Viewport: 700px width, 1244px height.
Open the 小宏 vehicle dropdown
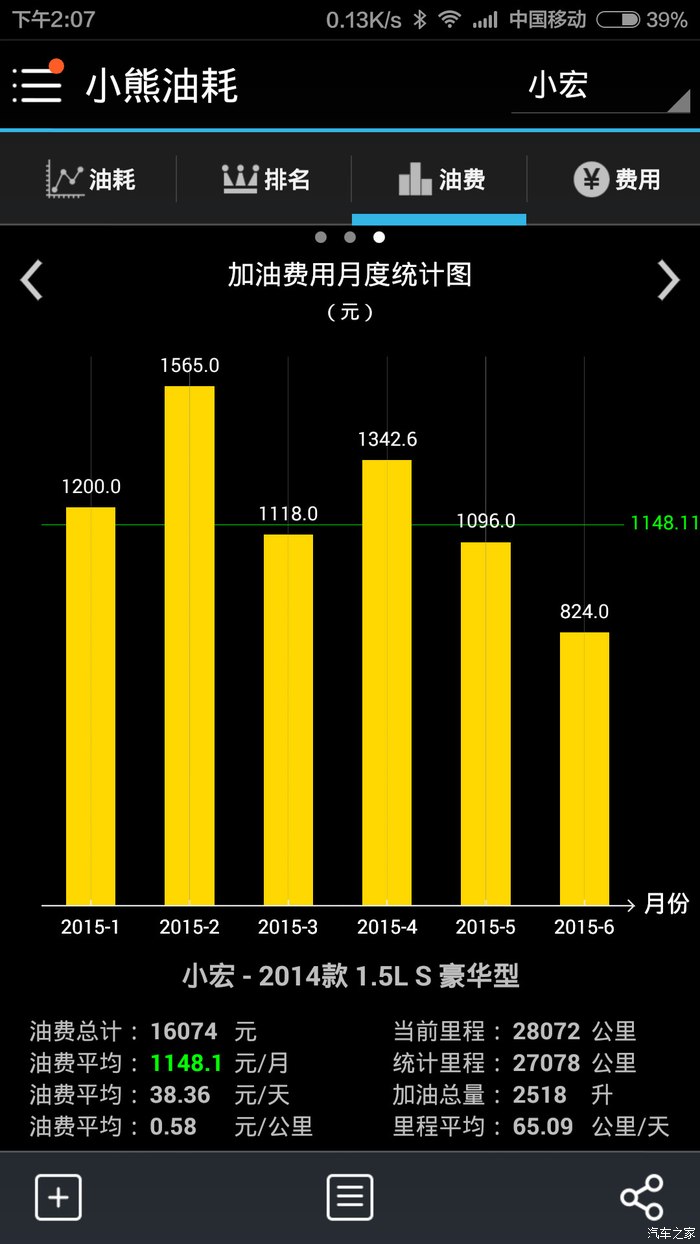tap(600, 87)
